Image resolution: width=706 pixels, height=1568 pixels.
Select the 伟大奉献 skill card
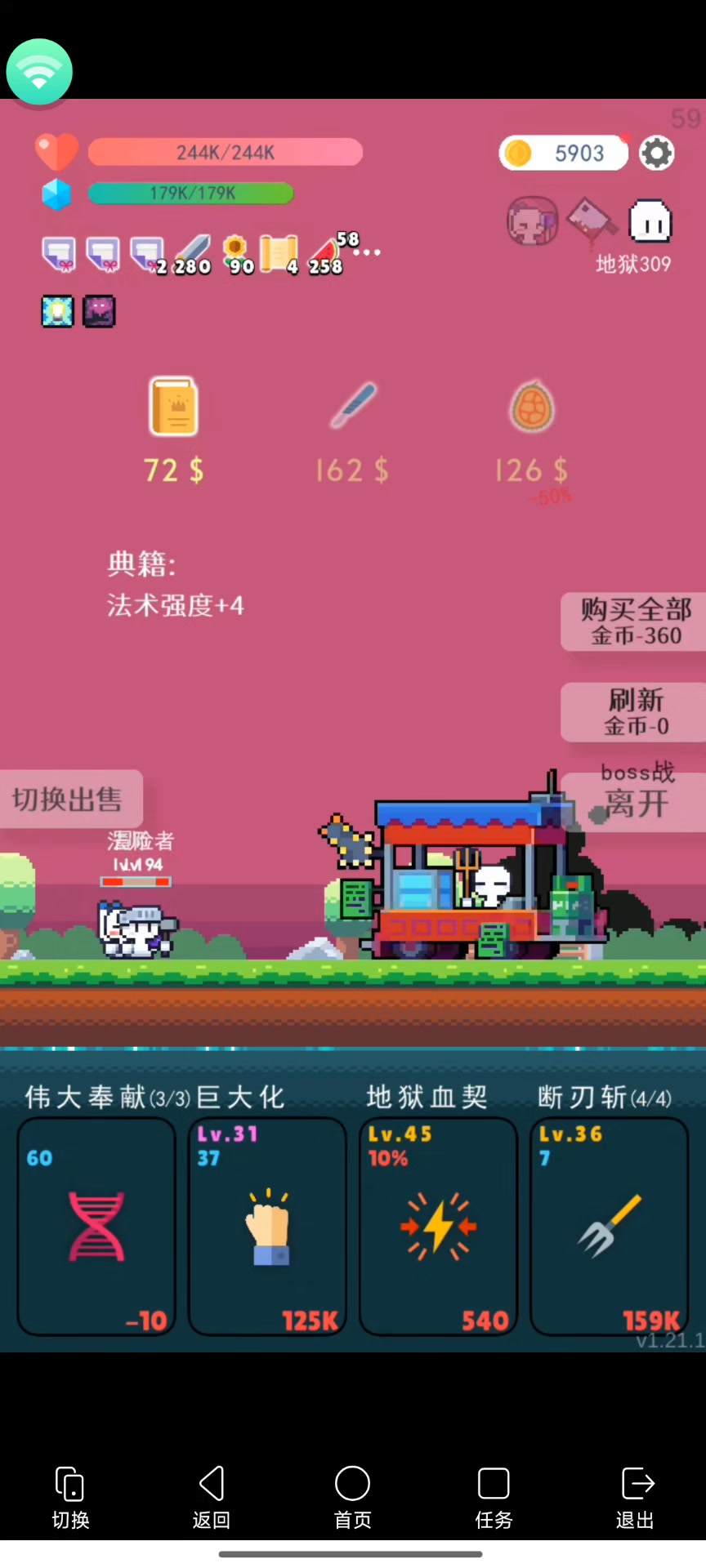pos(96,1226)
